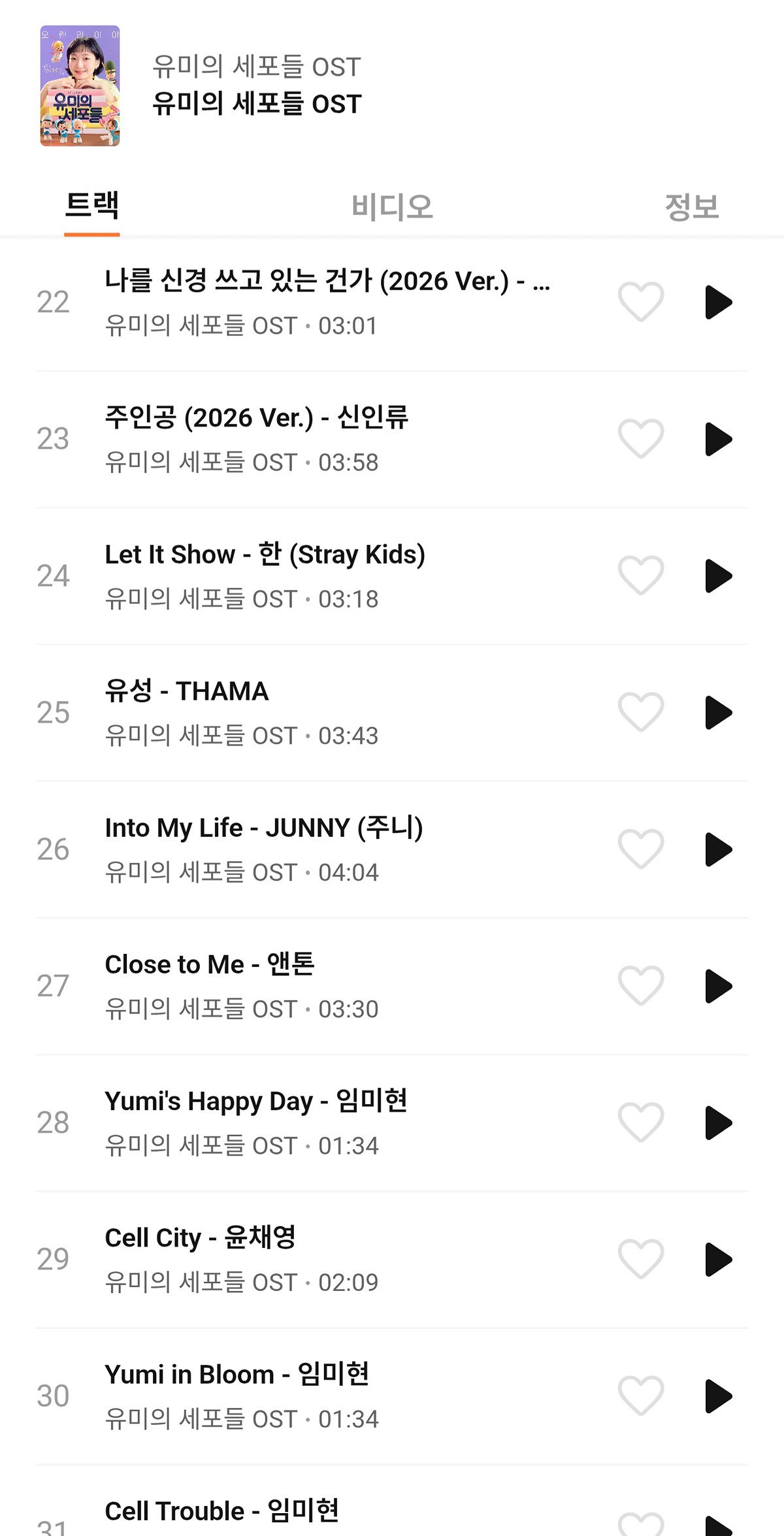Screen dimensions: 784x1536
Task: Play Let It Show by 한
Action: tap(719, 576)
